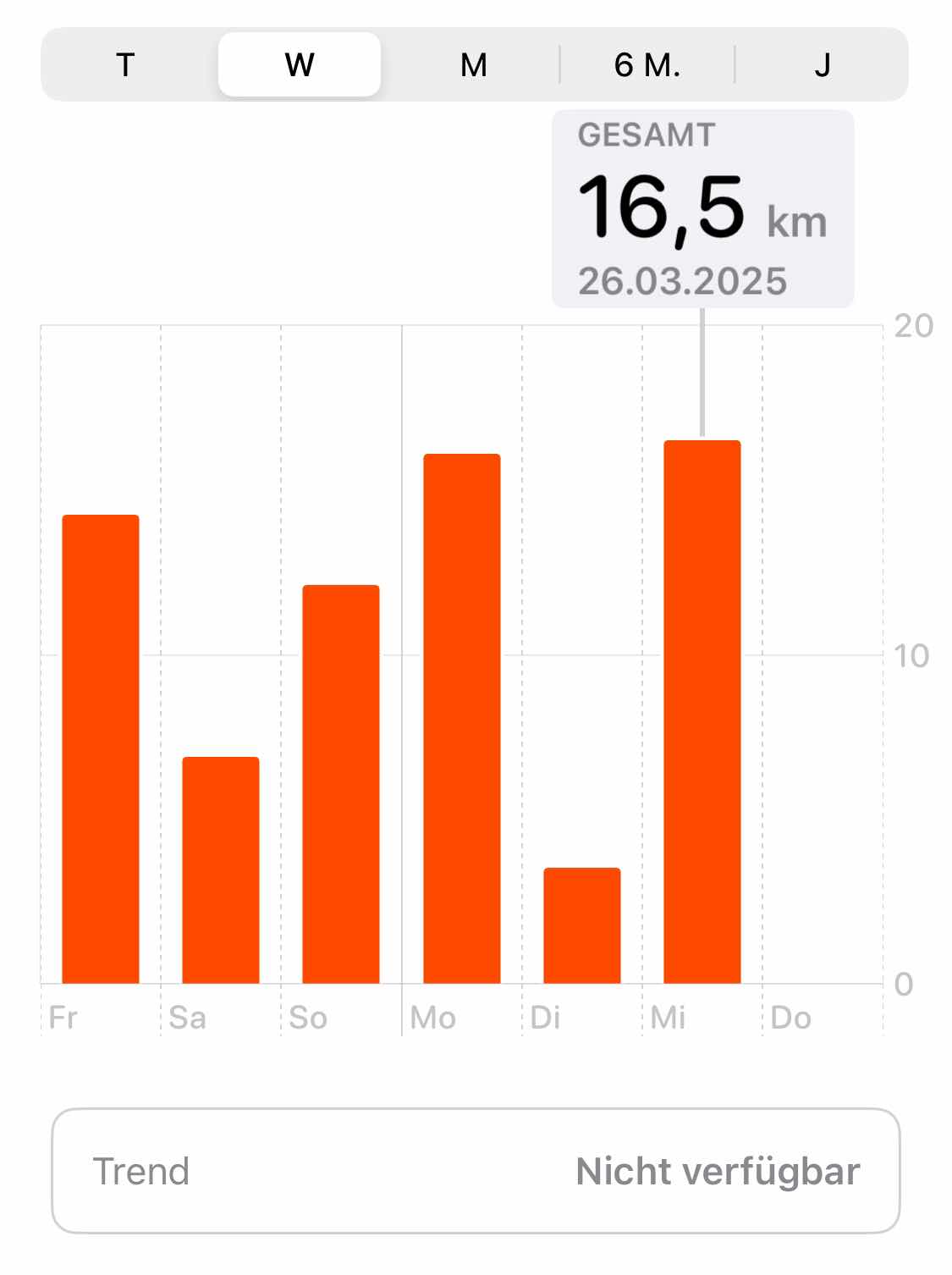Screen dimensions: 952x1275
Task: Tap the Sa bar in the chart
Action: (221, 870)
